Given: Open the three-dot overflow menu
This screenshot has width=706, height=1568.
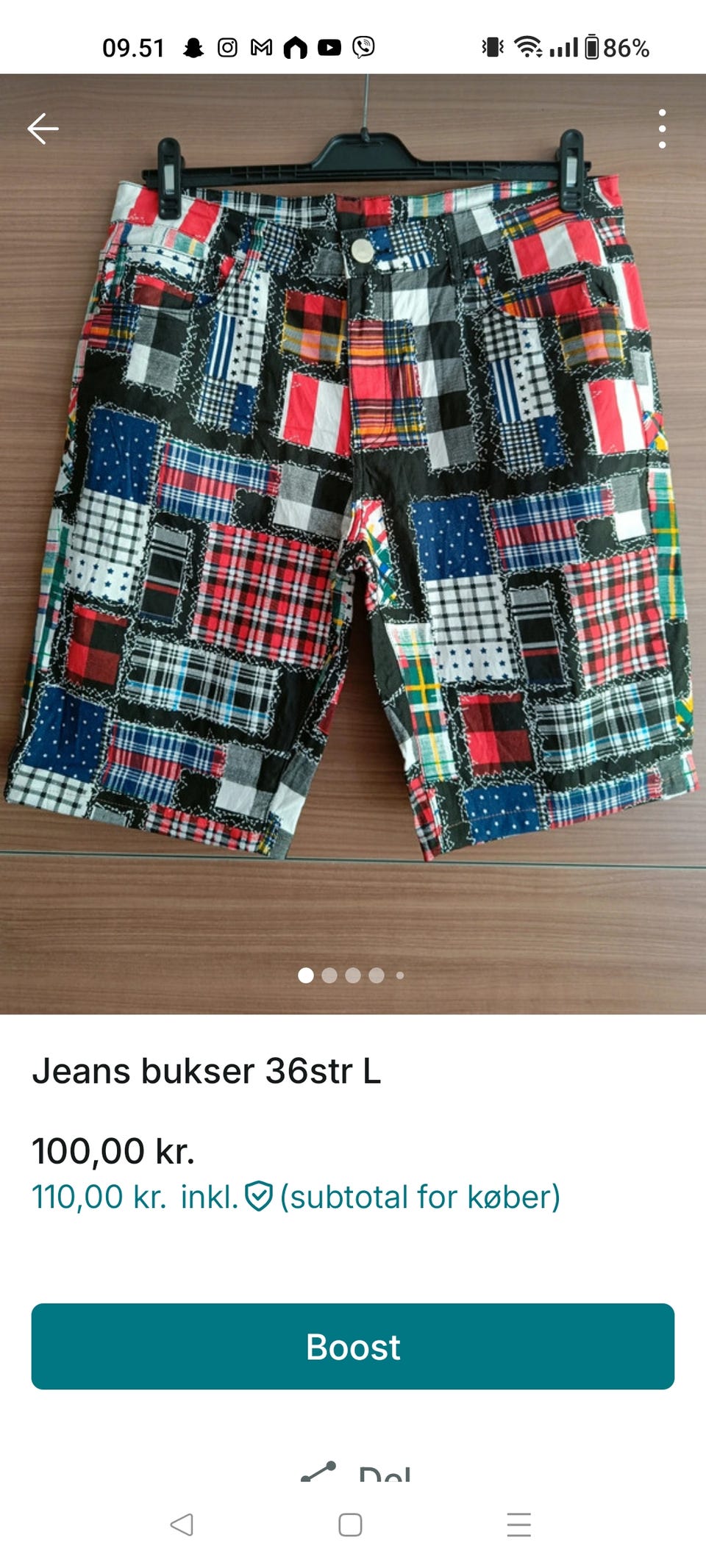Looking at the screenshot, I should tap(662, 129).
